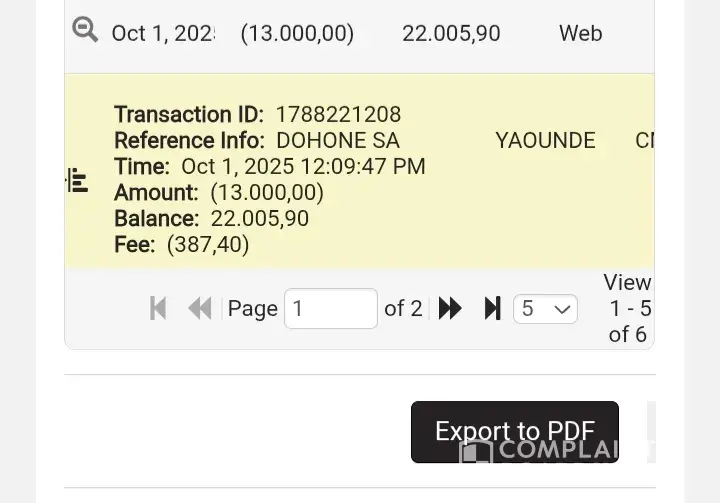Jump to the last page
Viewport: 720px width, 503px height.
pyautogui.click(x=492, y=308)
